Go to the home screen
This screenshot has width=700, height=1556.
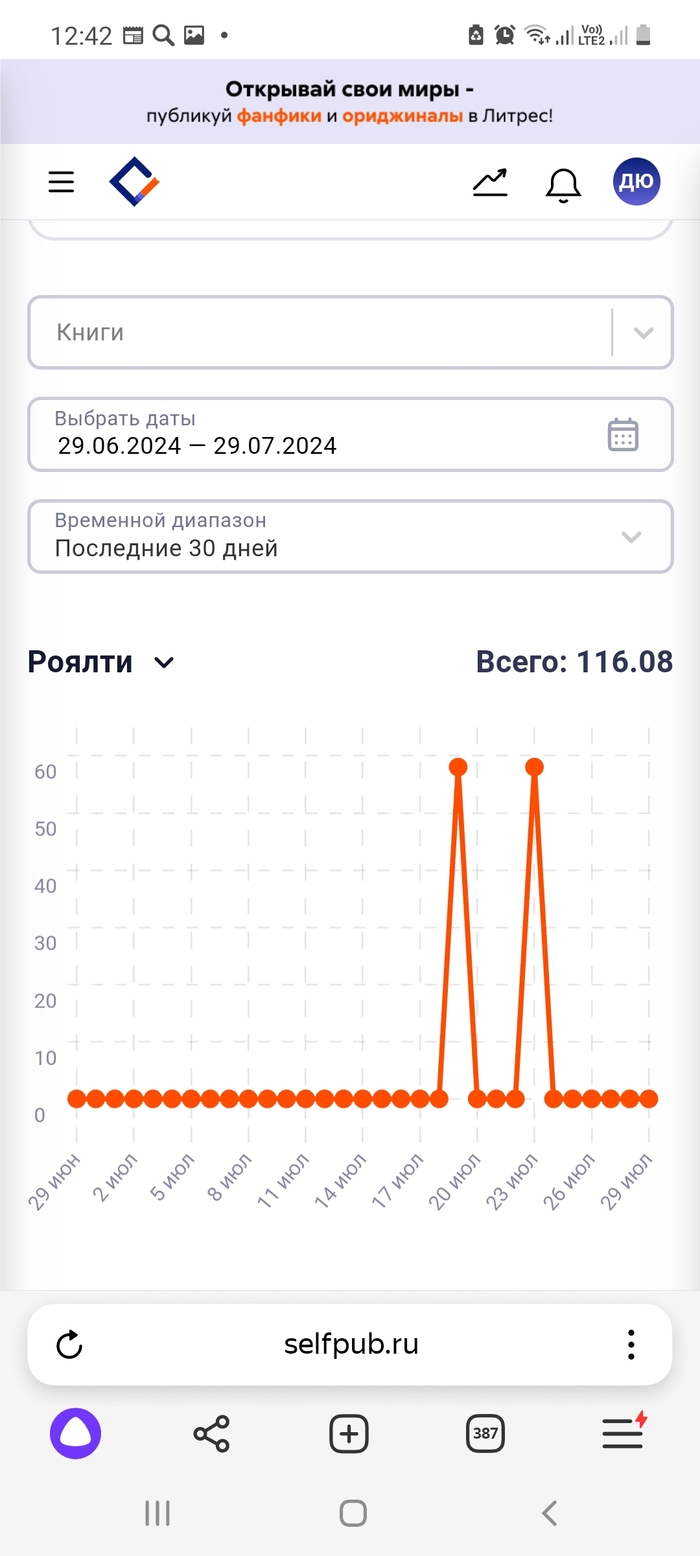pos(352,1513)
